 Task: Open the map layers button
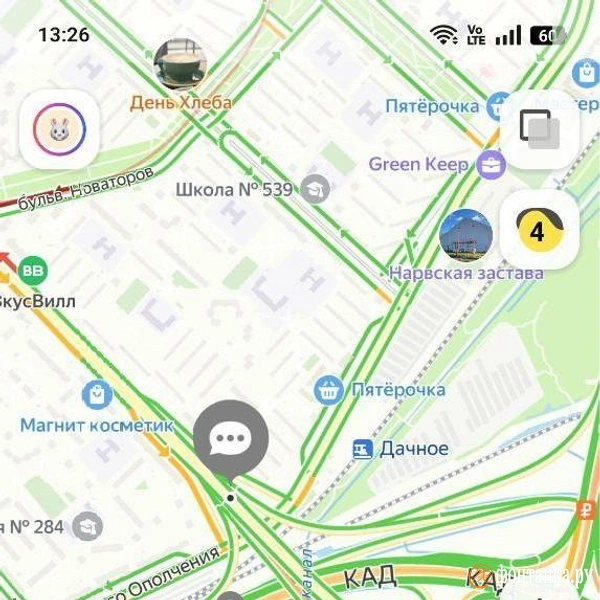pos(540,129)
